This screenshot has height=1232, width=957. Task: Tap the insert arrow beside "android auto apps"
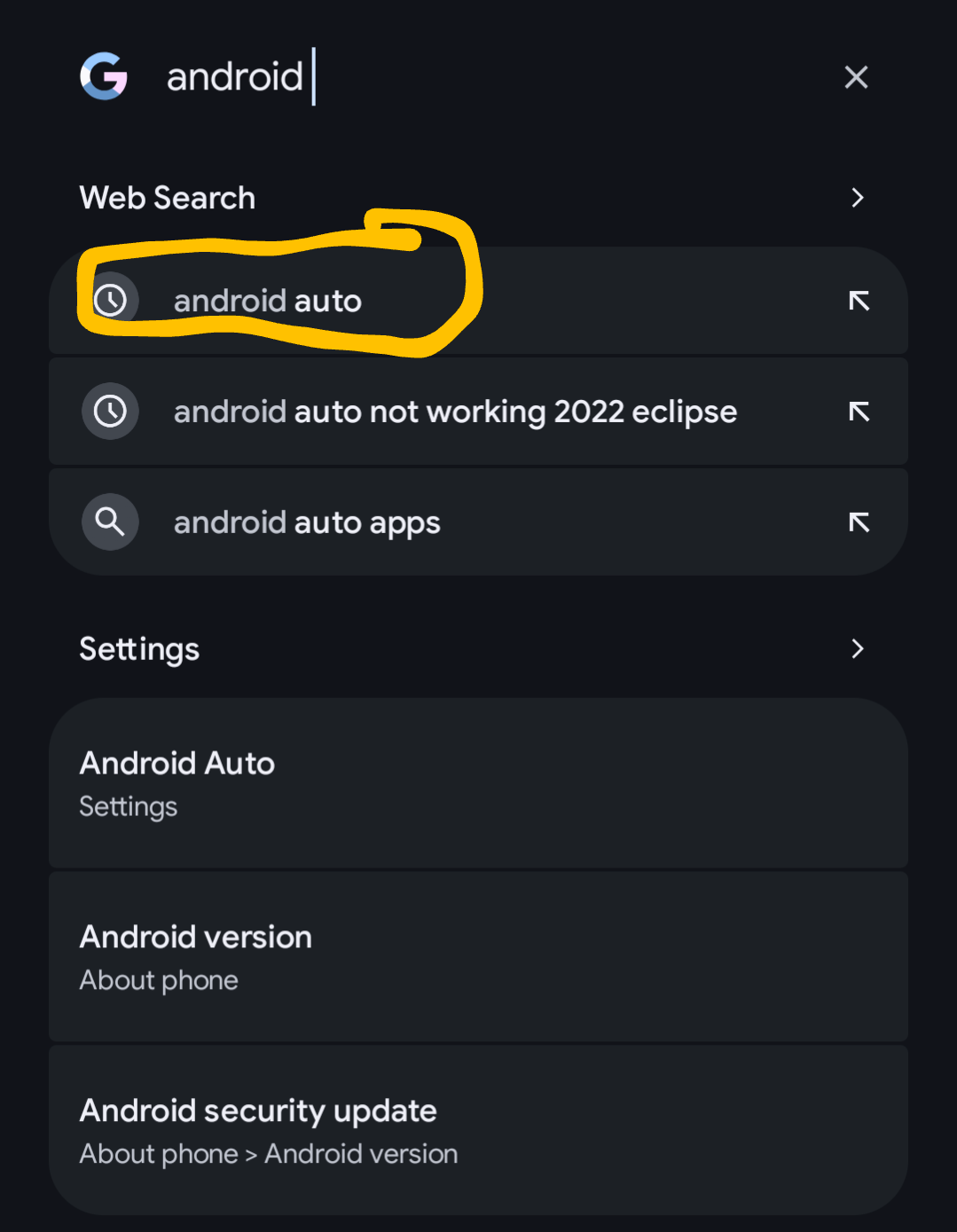coord(857,522)
